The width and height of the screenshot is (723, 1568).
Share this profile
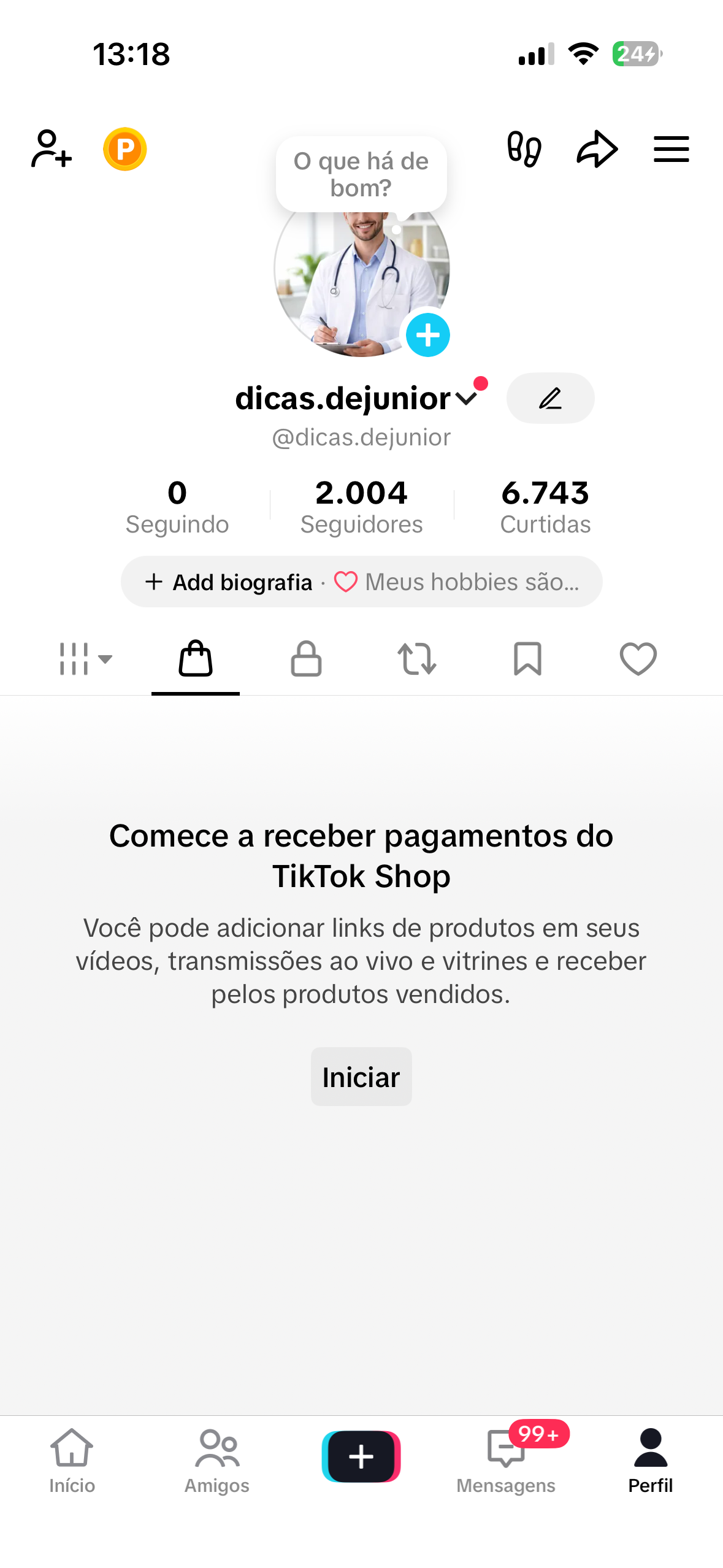click(x=597, y=149)
